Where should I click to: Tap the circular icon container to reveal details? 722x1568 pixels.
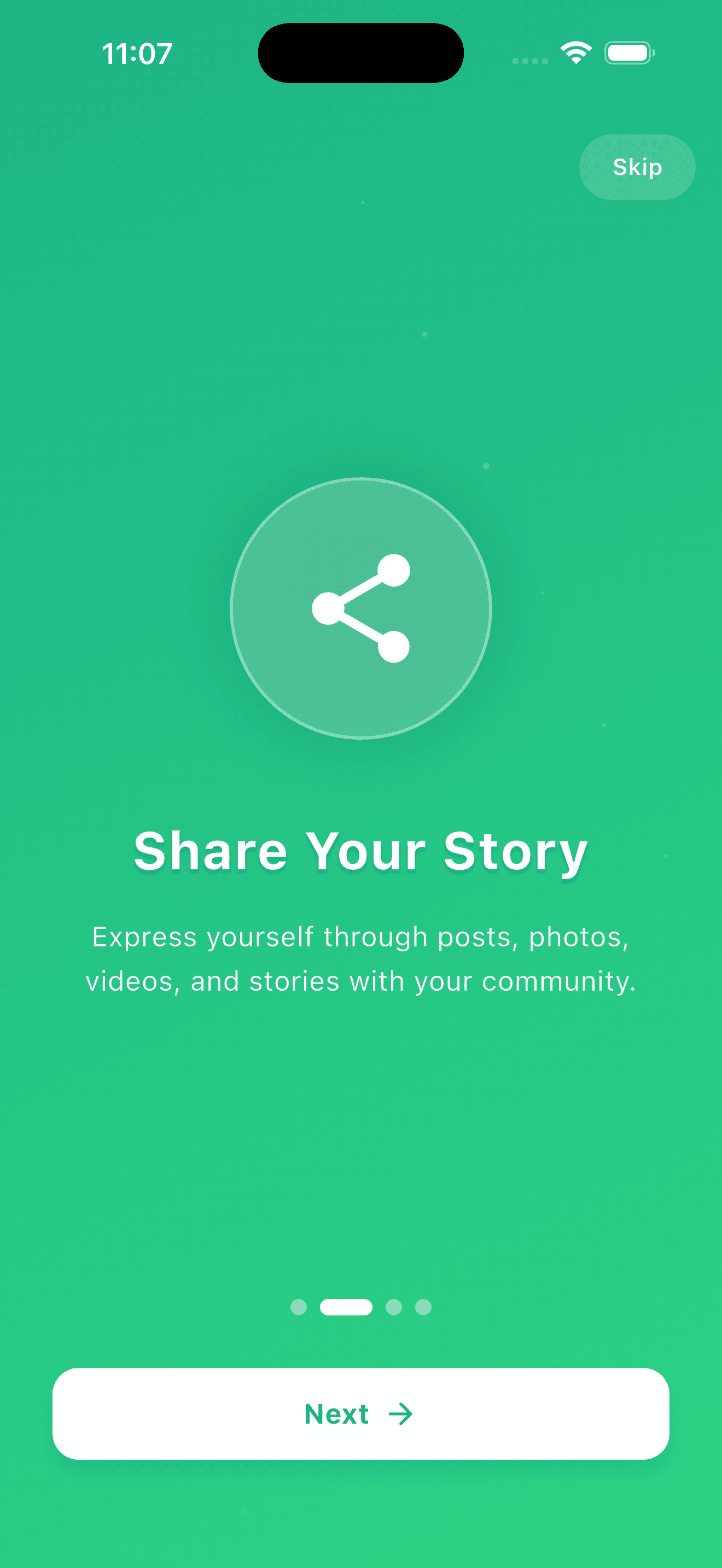click(x=361, y=609)
